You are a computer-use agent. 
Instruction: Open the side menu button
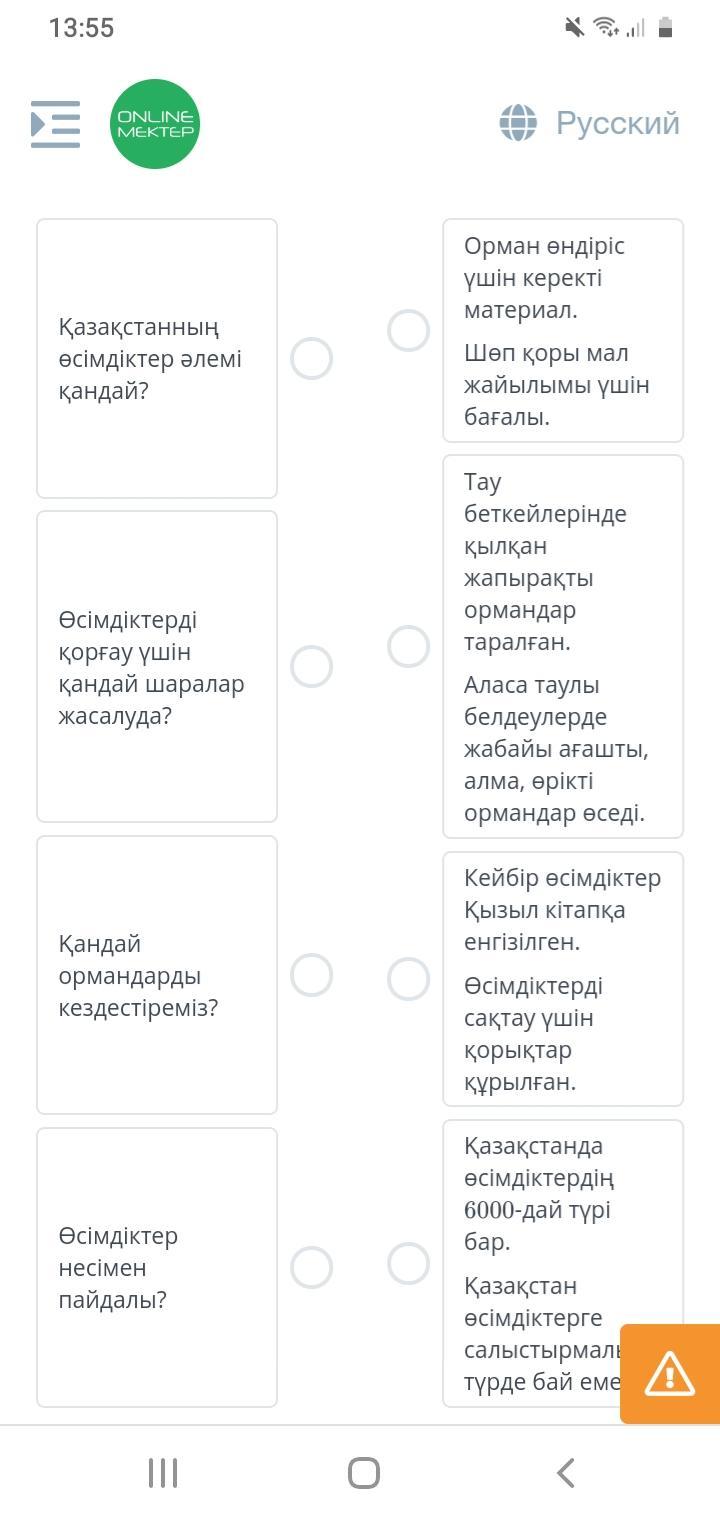pos(55,124)
